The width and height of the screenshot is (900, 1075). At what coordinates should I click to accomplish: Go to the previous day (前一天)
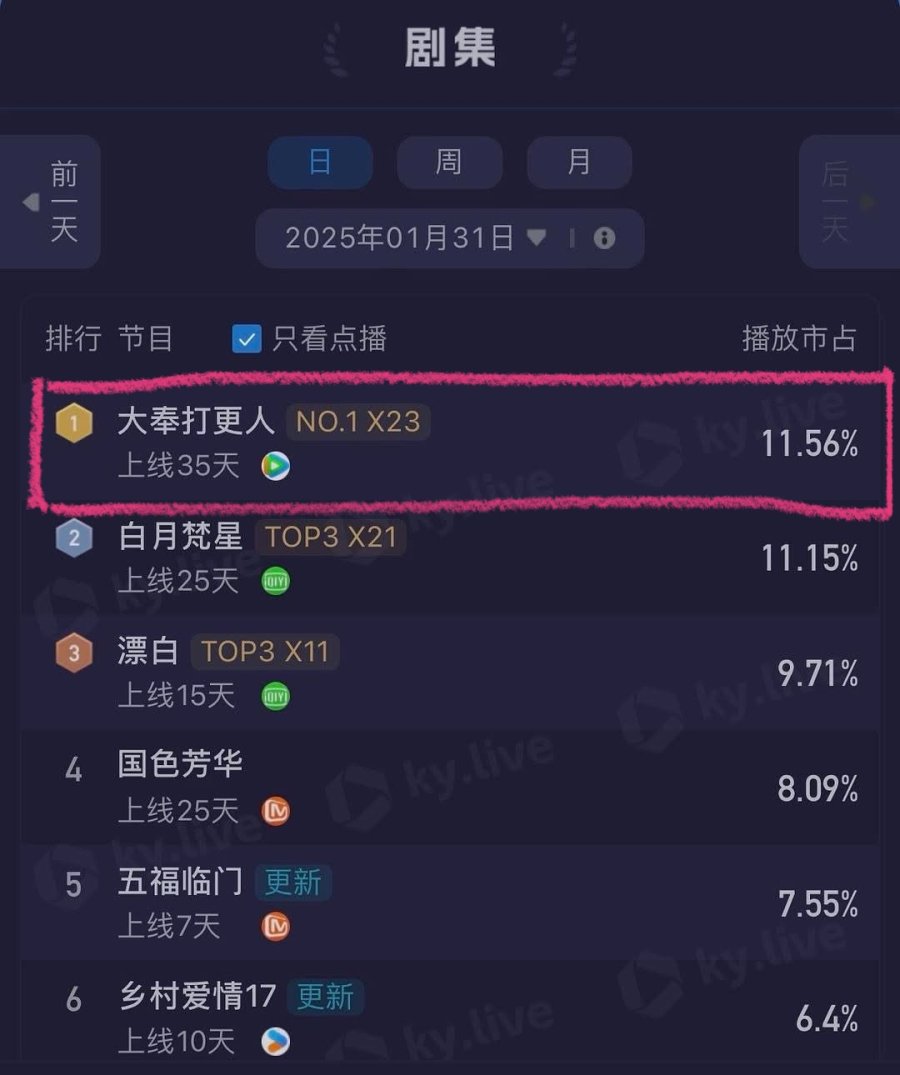coord(52,202)
